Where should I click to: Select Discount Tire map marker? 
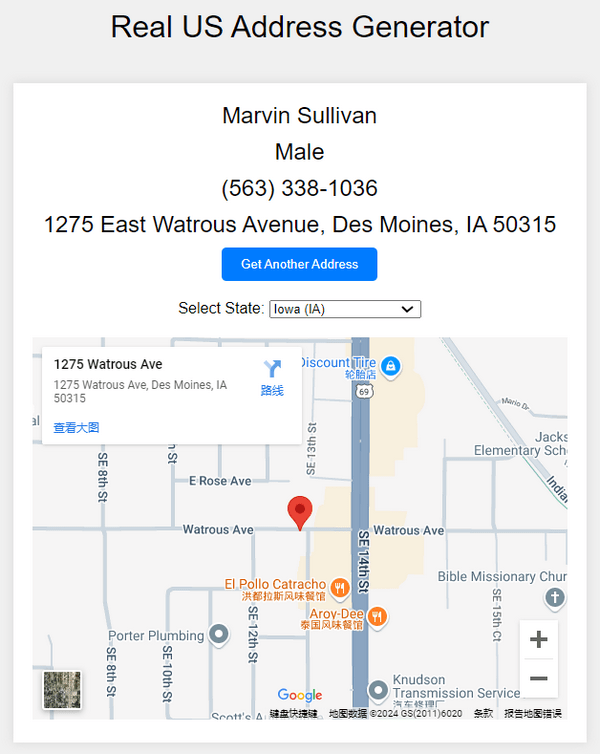pyautogui.click(x=391, y=366)
